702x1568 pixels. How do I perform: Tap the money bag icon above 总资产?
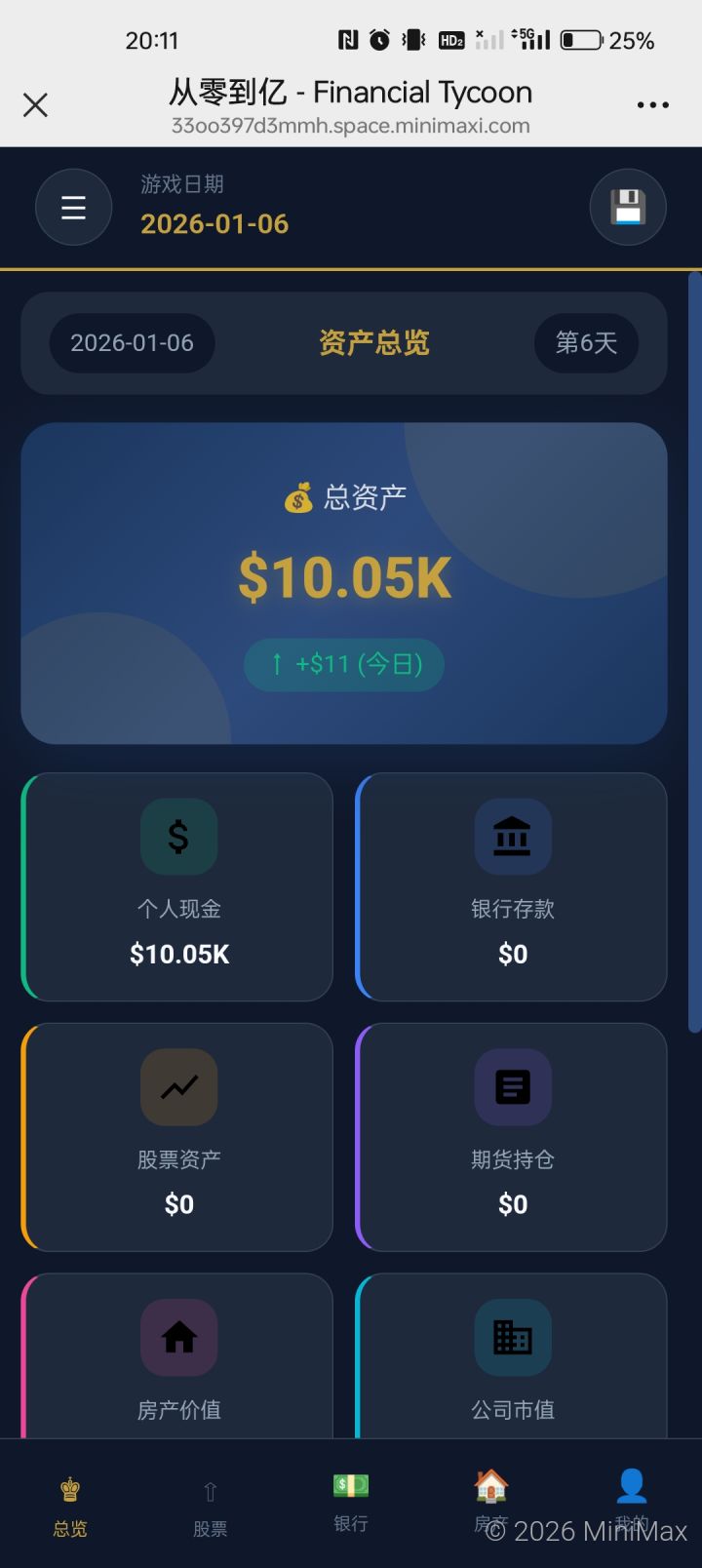tap(298, 497)
